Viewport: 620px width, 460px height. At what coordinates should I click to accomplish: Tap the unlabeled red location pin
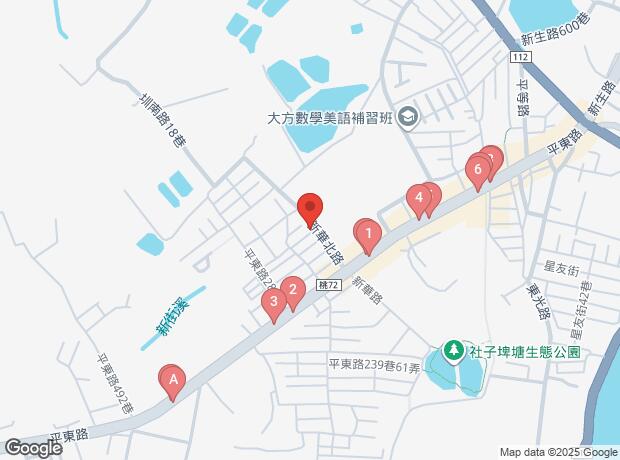coord(309,208)
